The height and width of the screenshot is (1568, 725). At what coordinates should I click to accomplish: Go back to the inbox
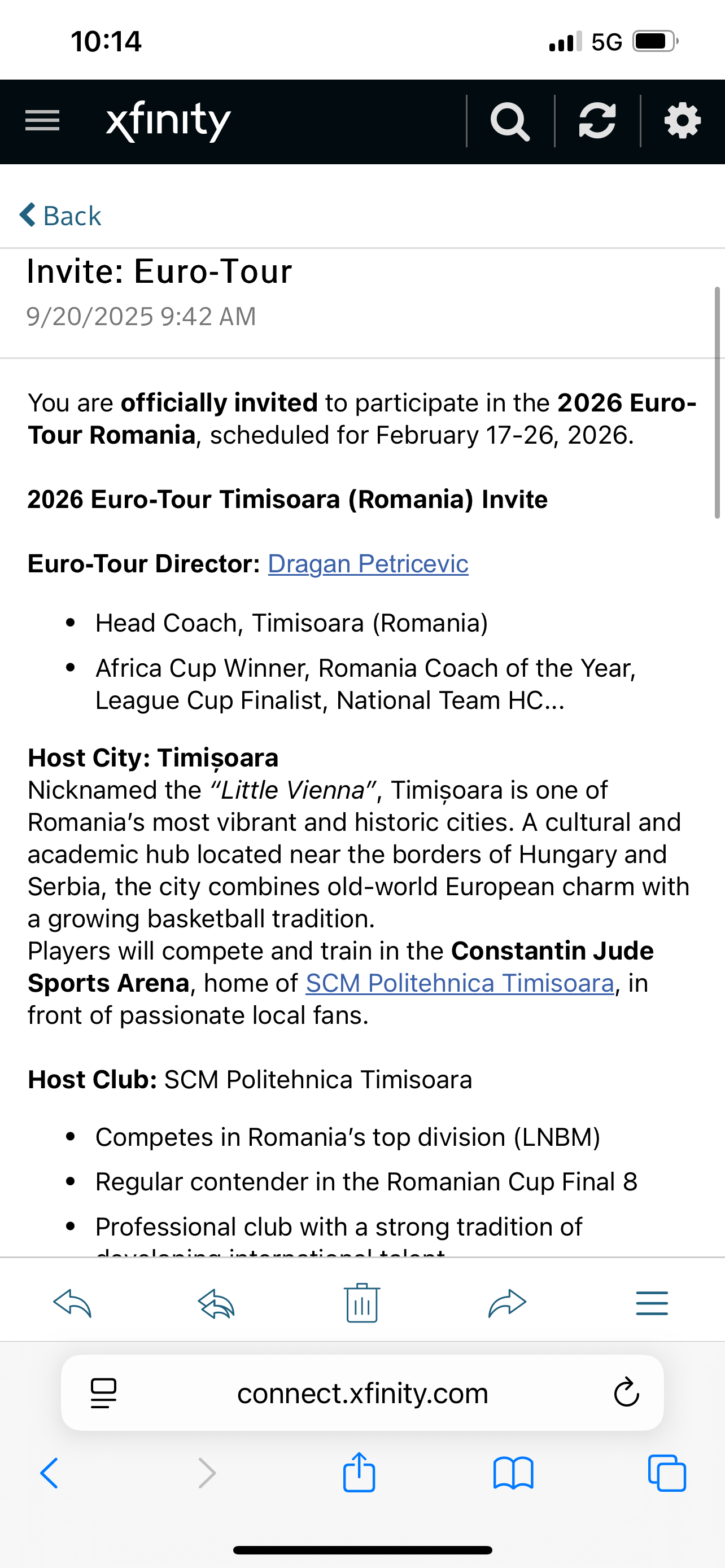point(61,216)
